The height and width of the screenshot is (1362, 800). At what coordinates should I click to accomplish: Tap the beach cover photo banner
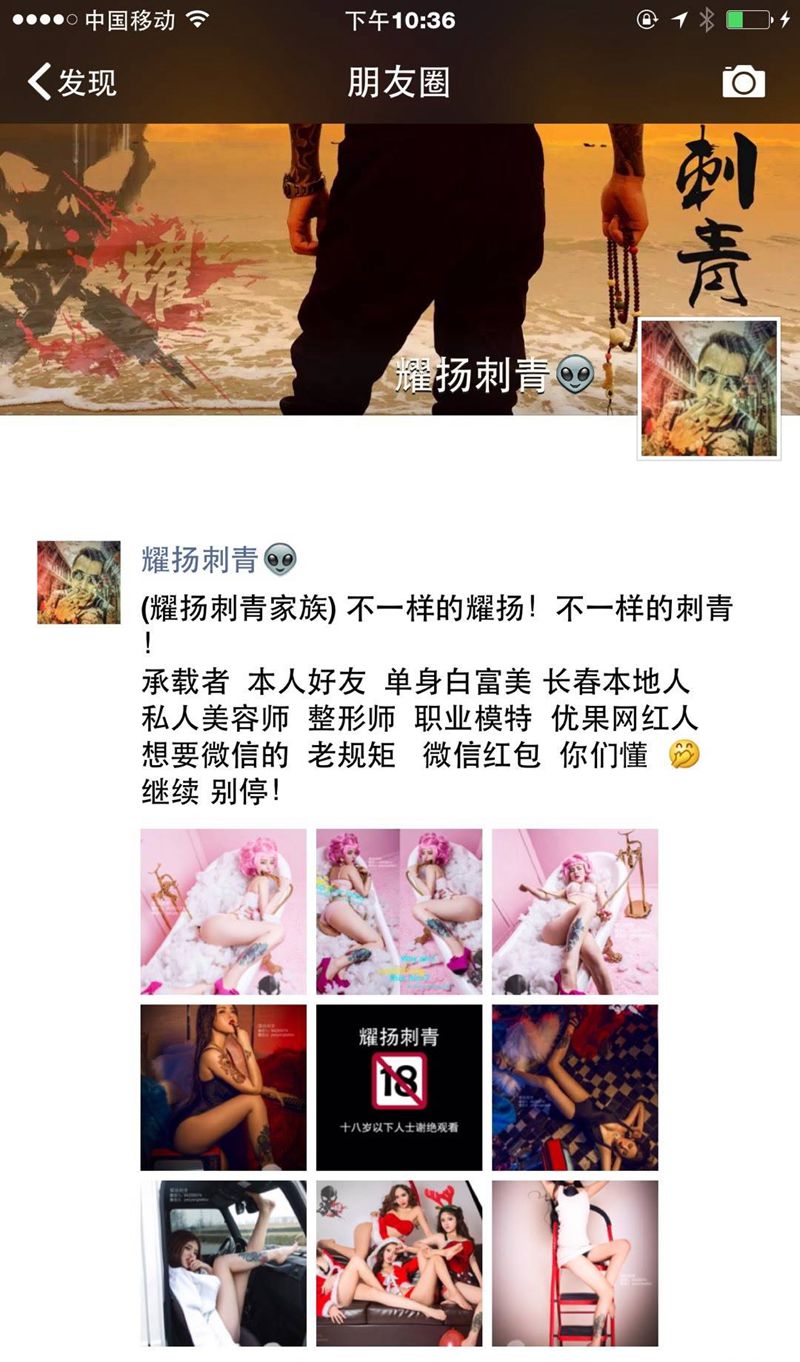tap(400, 250)
